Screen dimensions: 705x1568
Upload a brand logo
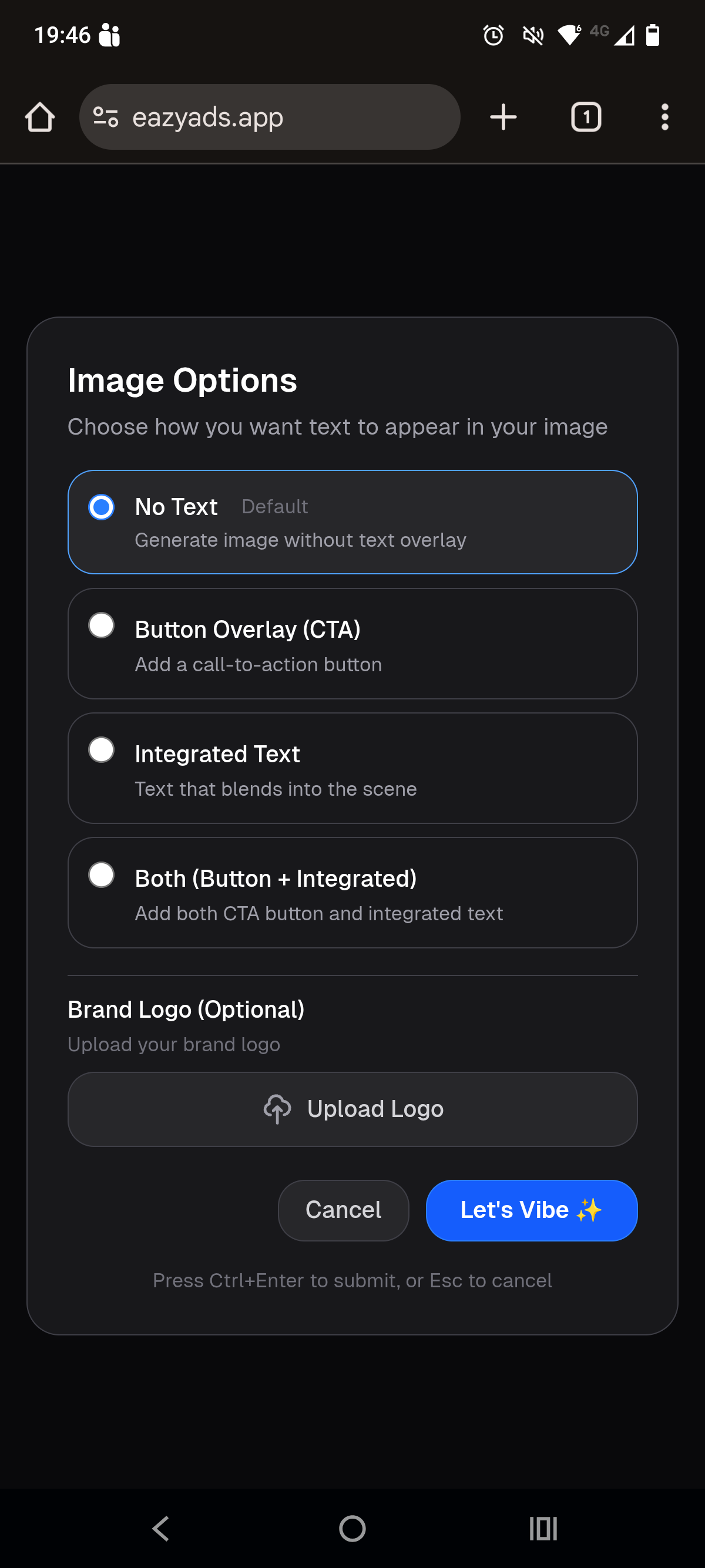coord(352,1108)
